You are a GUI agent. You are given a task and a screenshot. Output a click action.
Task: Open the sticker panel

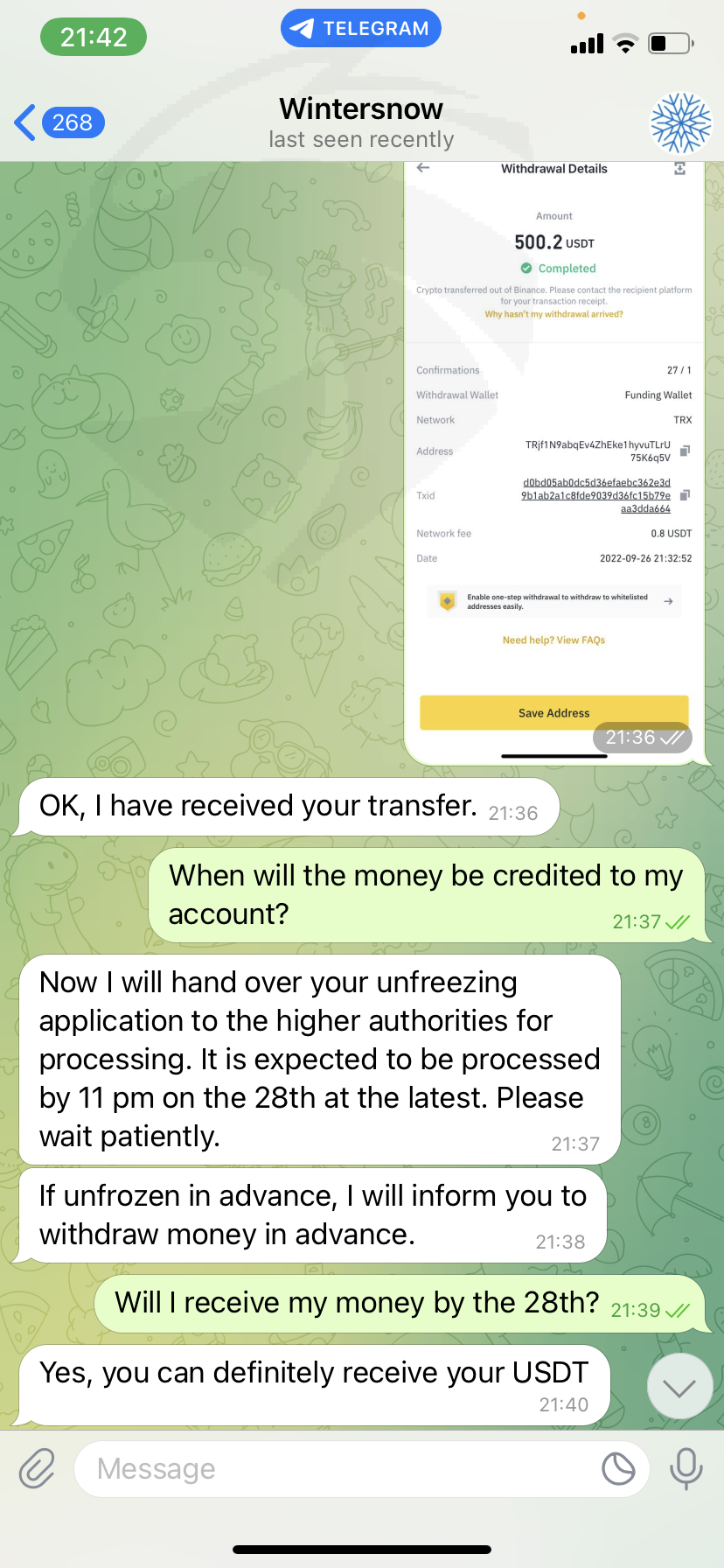pyautogui.click(x=618, y=1468)
